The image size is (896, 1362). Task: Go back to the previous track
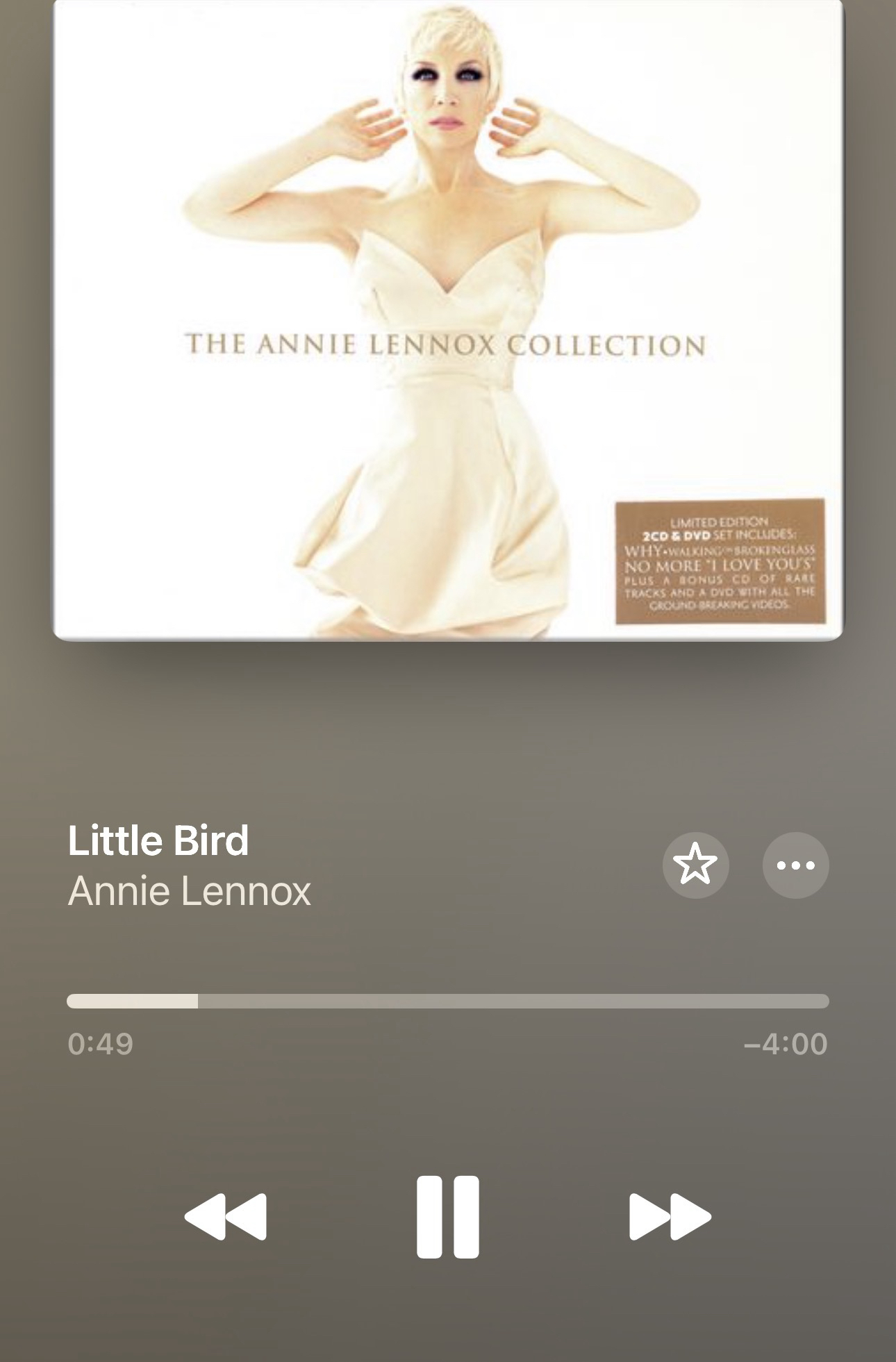point(225,1217)
